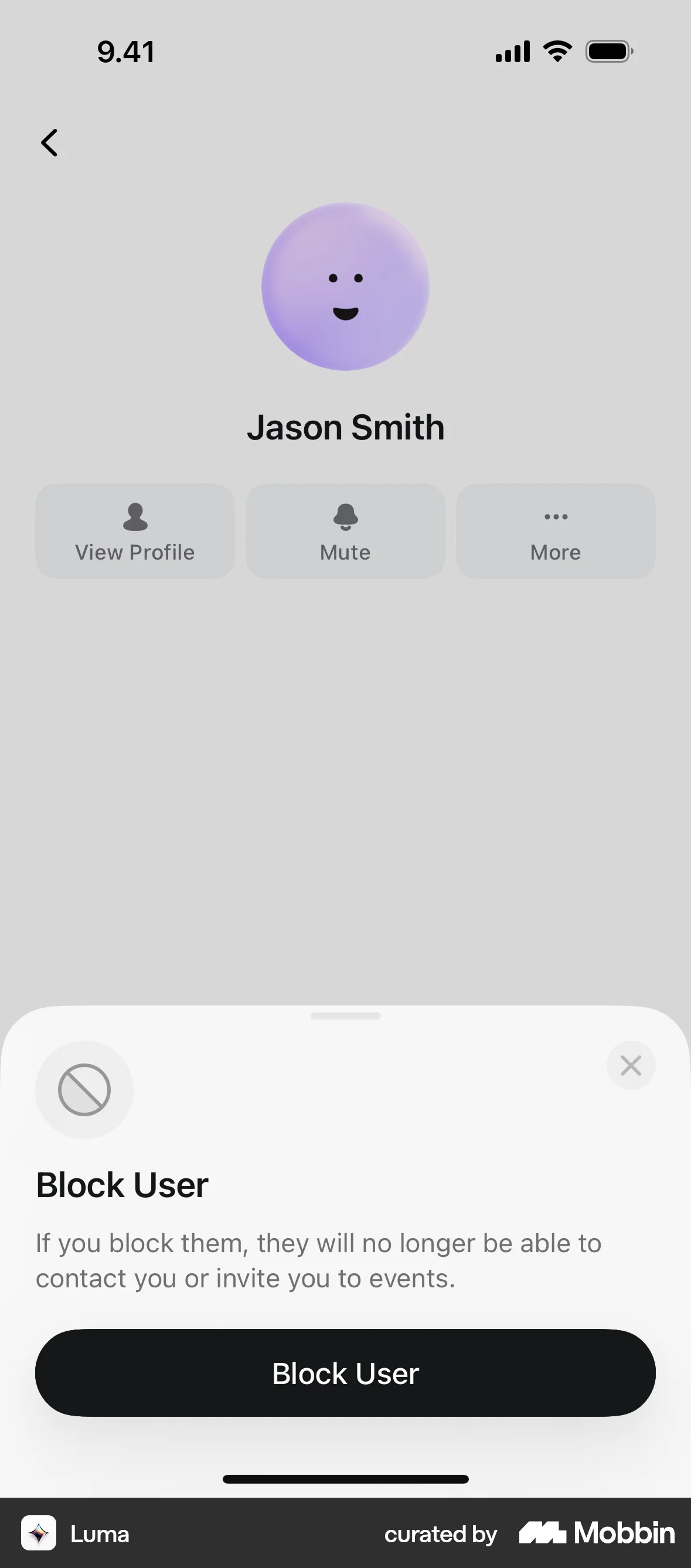Tap the Wi-Fi status icon
Image resolution: width=691 pixels, height=1568 pixels.
pos(556,51)
